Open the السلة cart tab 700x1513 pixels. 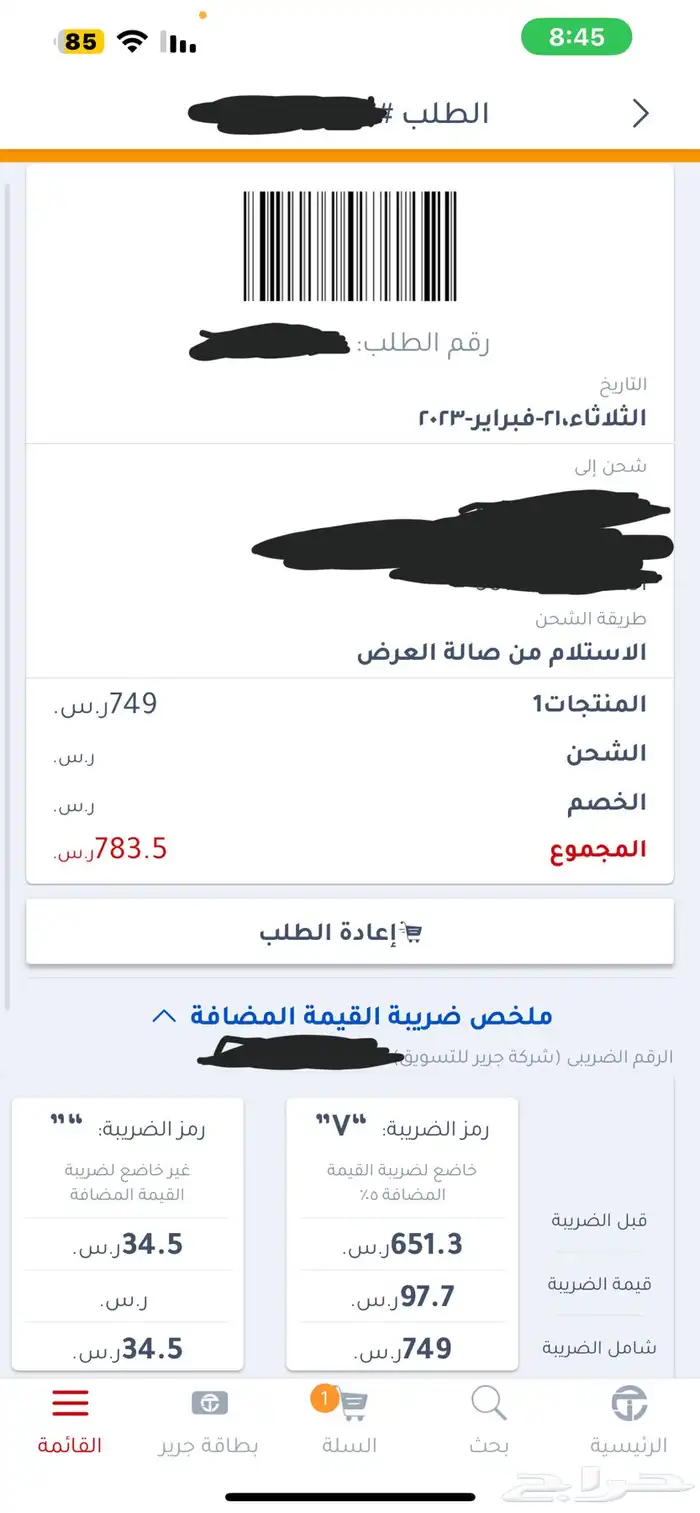click(x=349, y=1419)
